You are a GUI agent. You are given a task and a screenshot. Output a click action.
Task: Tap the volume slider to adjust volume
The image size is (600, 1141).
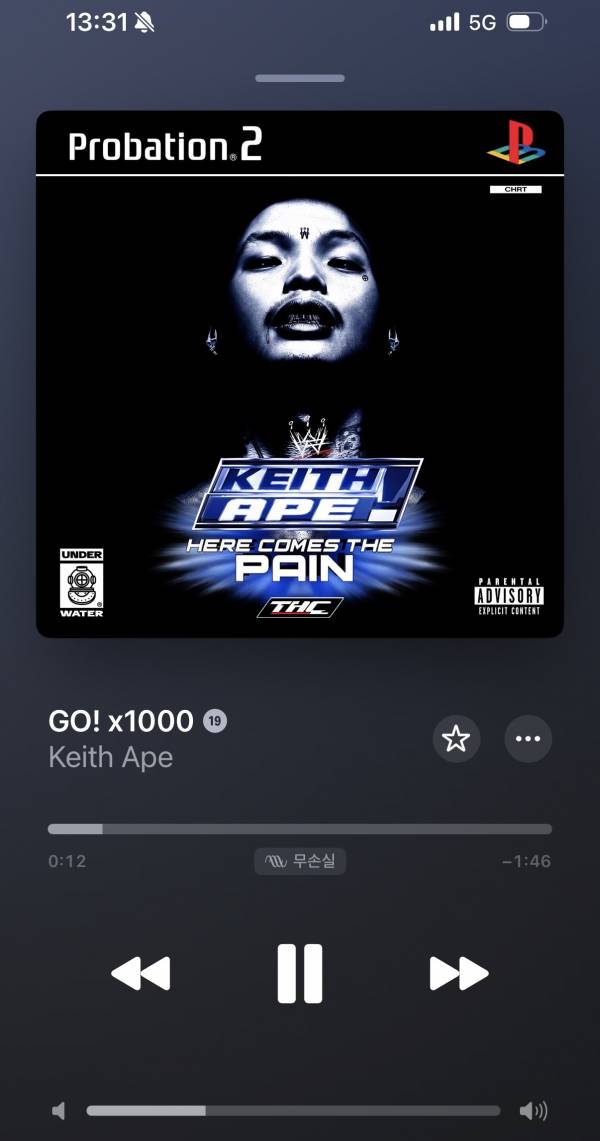[293, 1110]
